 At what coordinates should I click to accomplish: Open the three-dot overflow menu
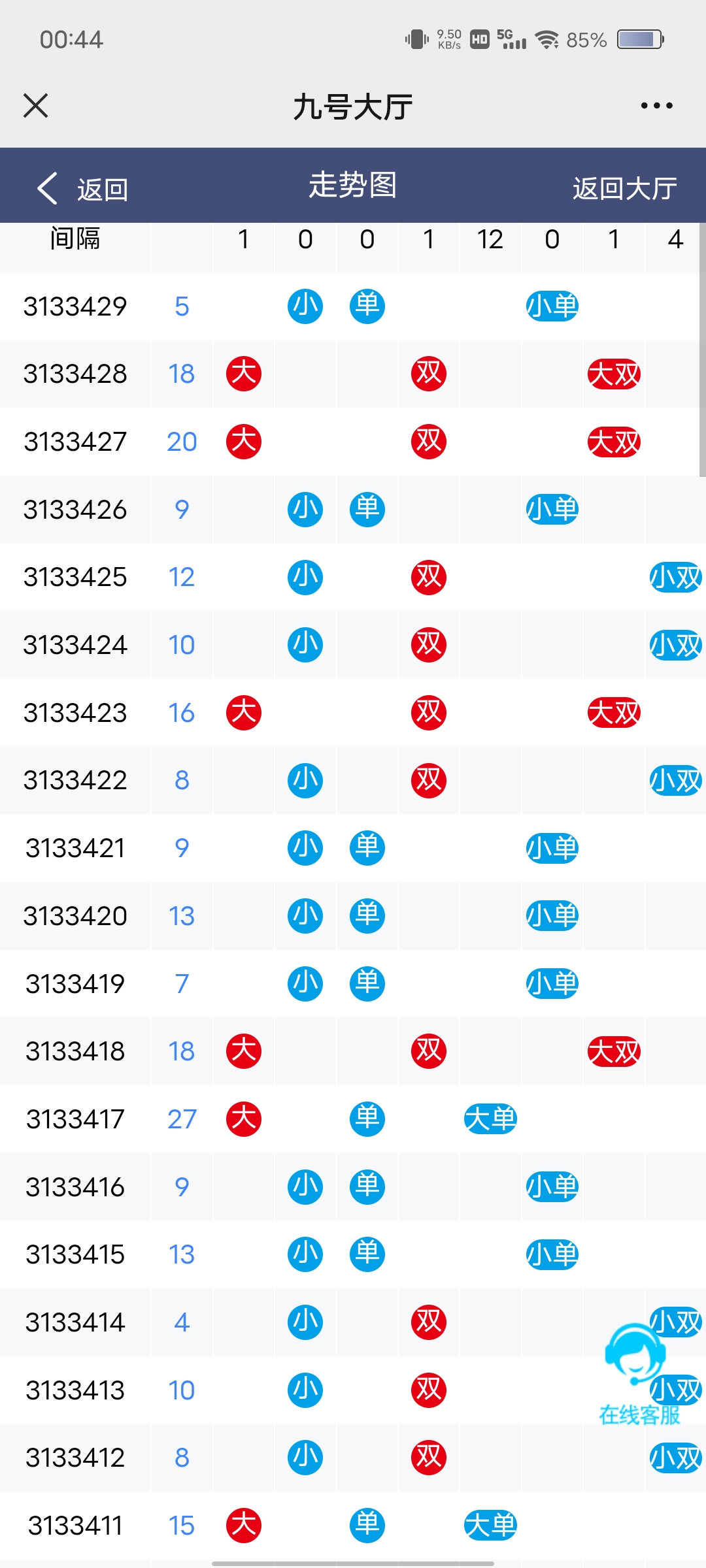[x=656, y=105]
